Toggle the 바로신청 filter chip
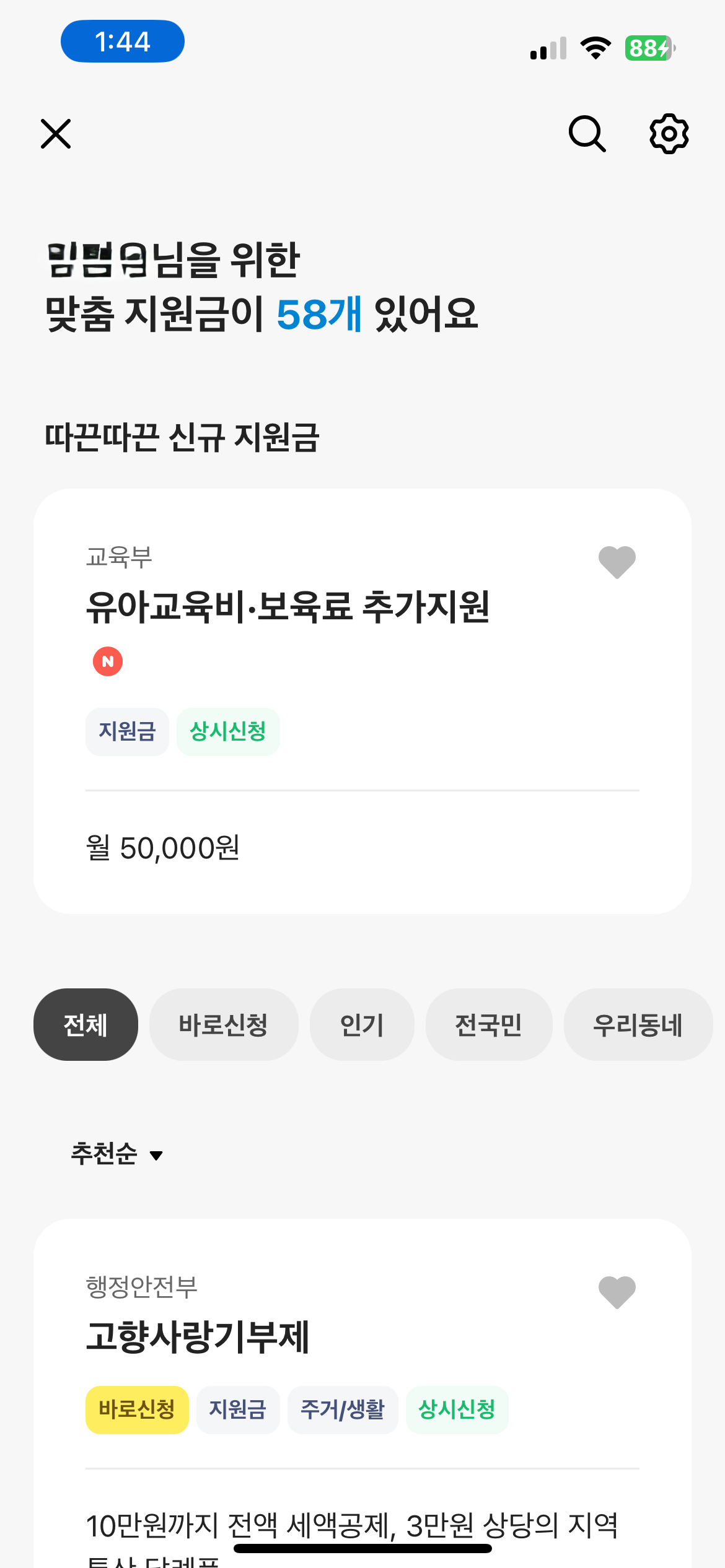 (223, 1024)
